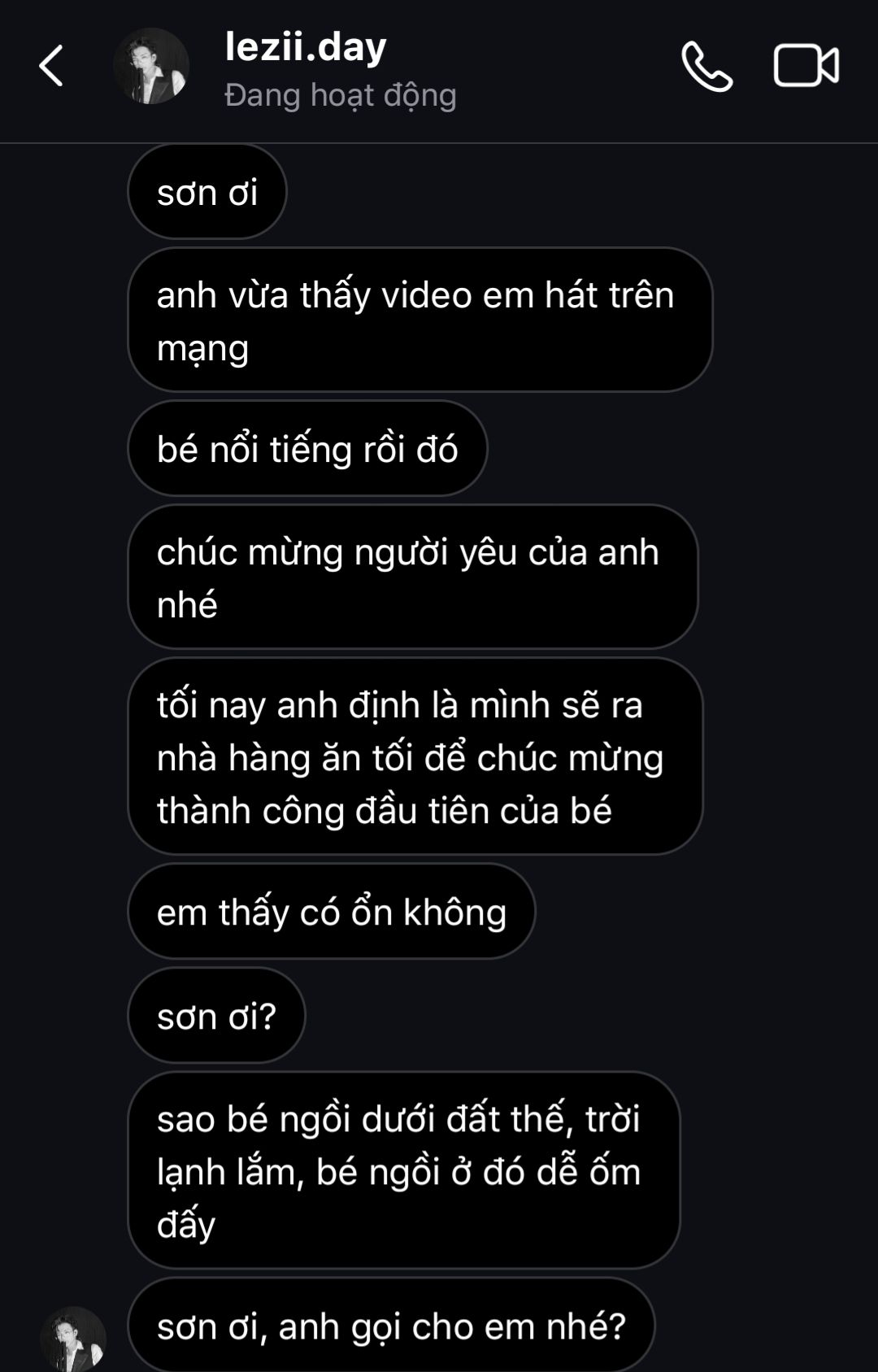Screen dimensions: 878x1372
Task: Open lezii.day chat details via username
Action: (306, 47)
